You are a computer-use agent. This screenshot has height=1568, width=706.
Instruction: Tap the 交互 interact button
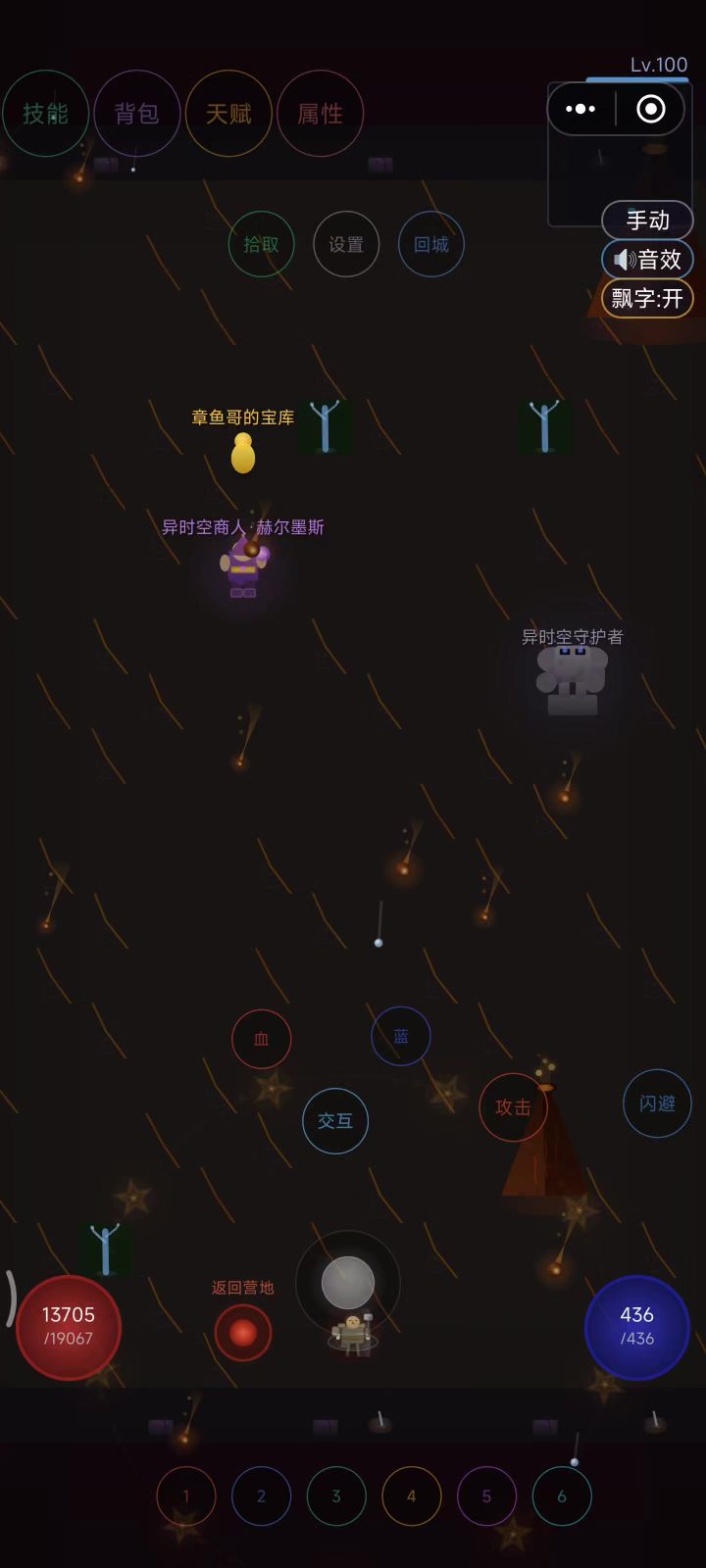coord(335,1120)
